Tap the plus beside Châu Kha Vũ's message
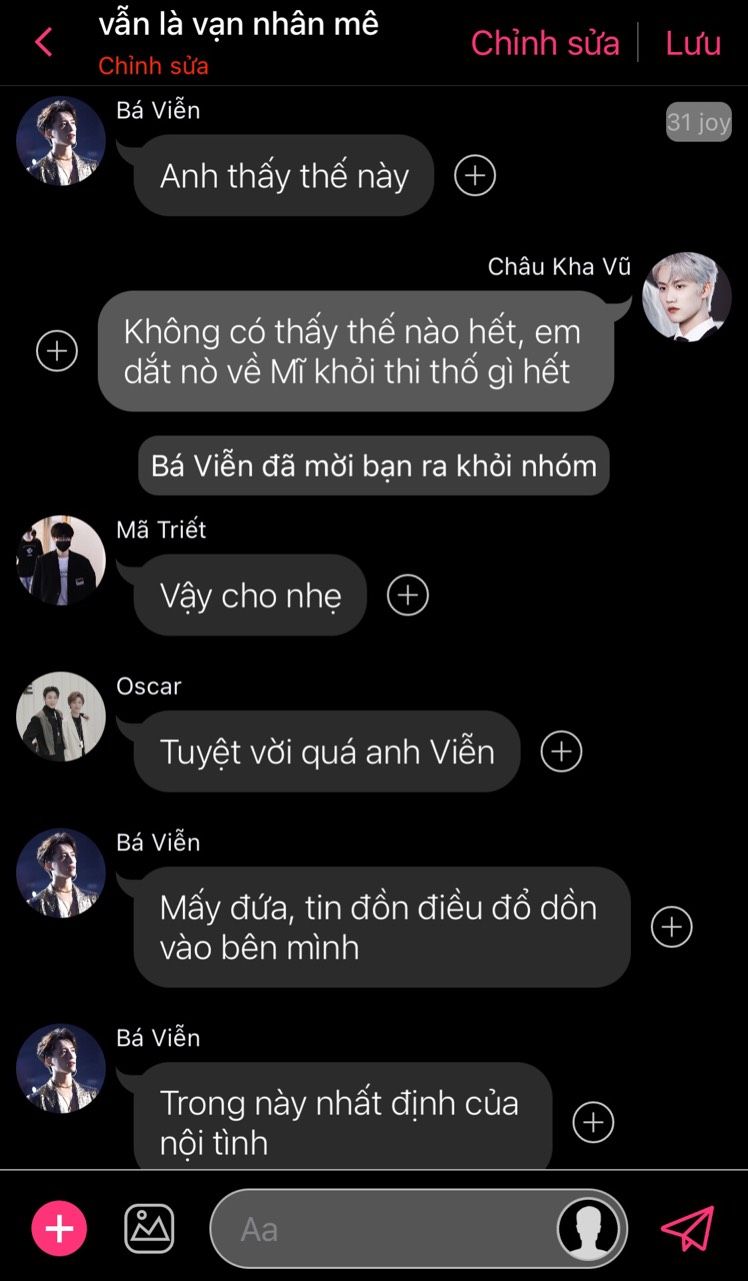This screenshot has width=748, height=1281. 57,351
